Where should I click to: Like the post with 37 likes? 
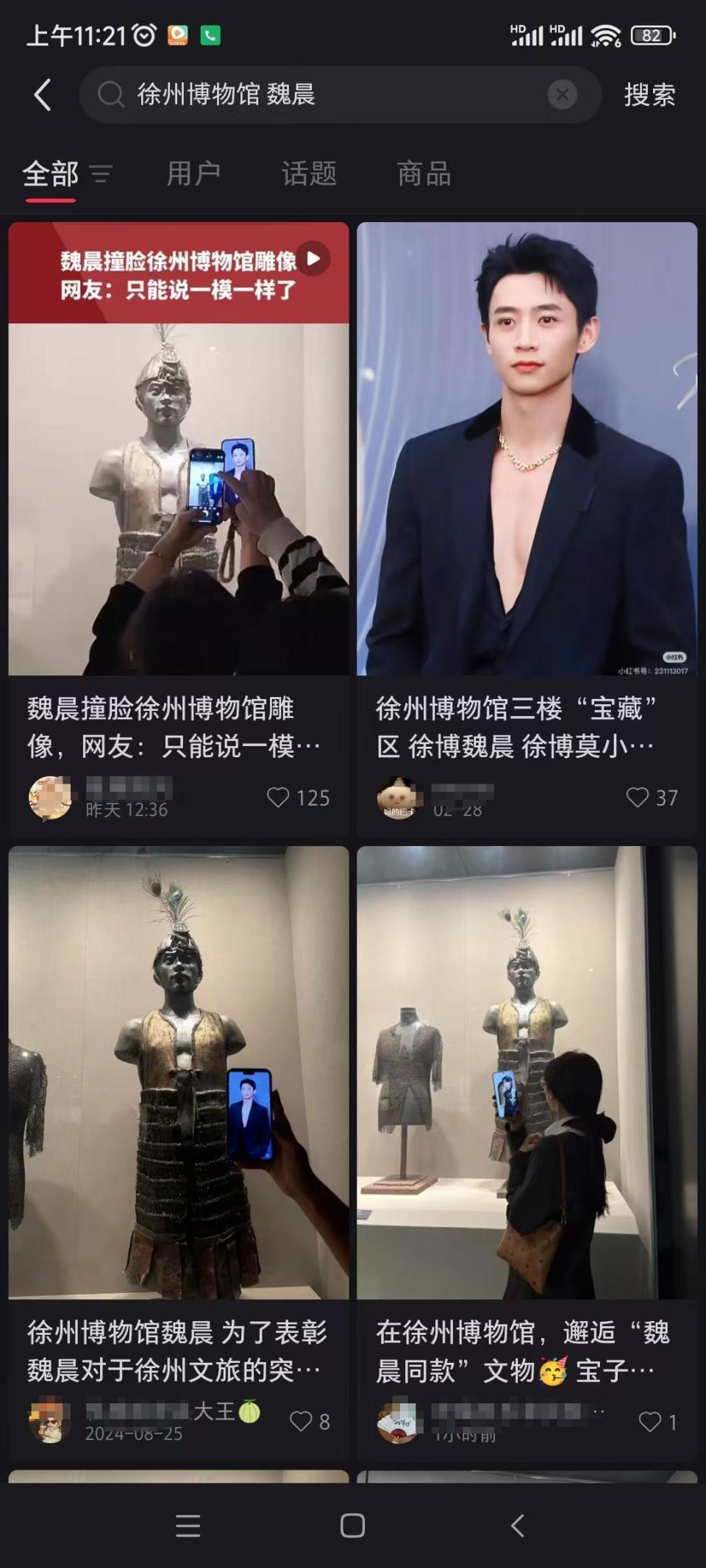tap(637, 798)
